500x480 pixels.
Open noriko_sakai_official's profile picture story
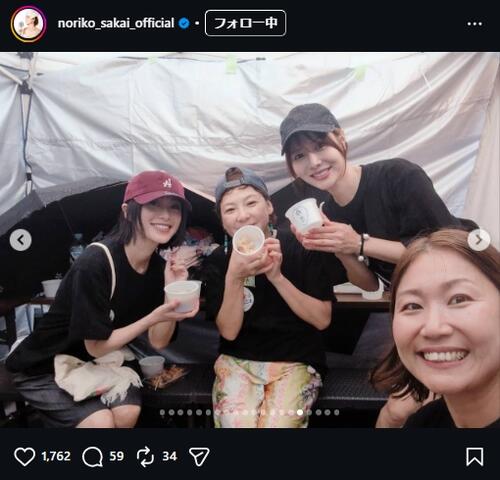pos(29,24)
